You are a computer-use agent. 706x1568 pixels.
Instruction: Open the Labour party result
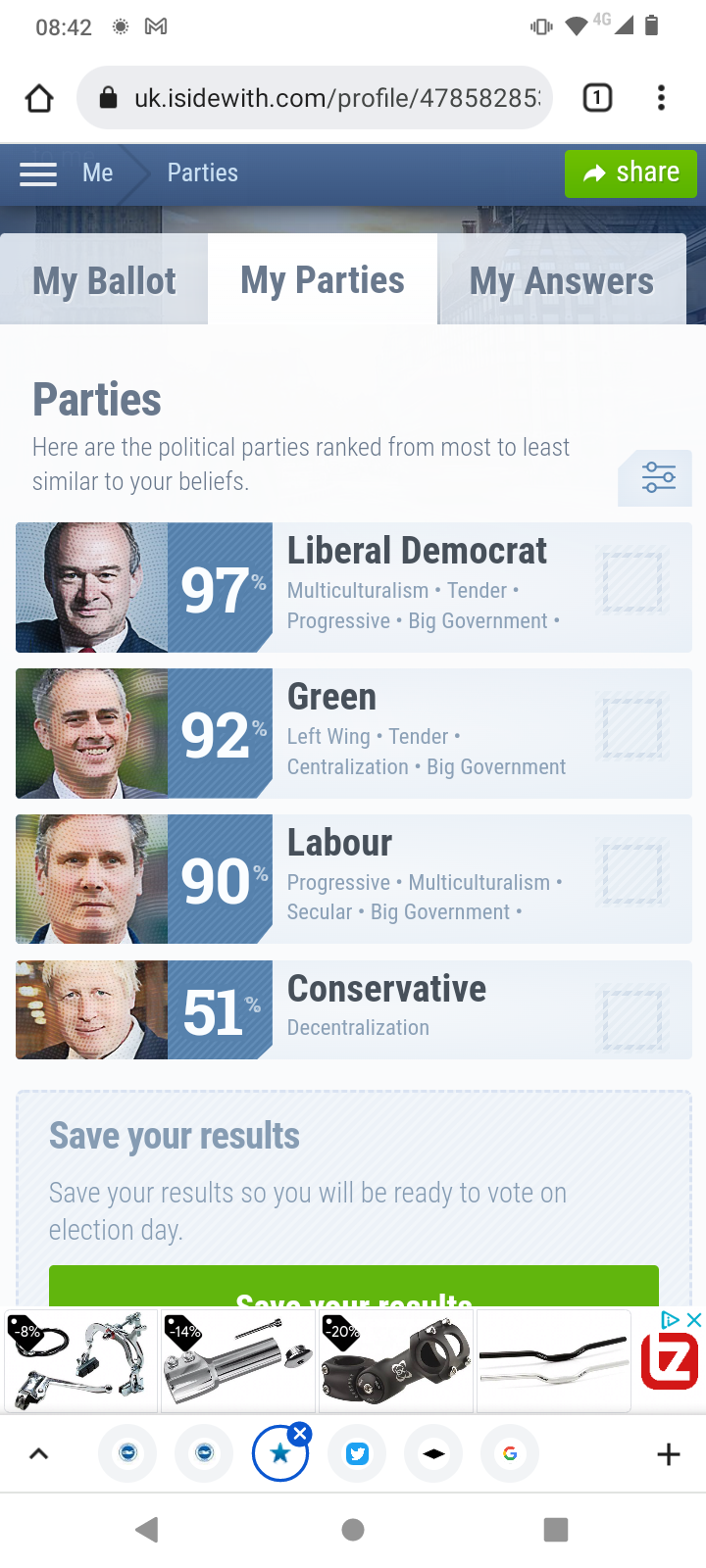click(x=354, y=879)
